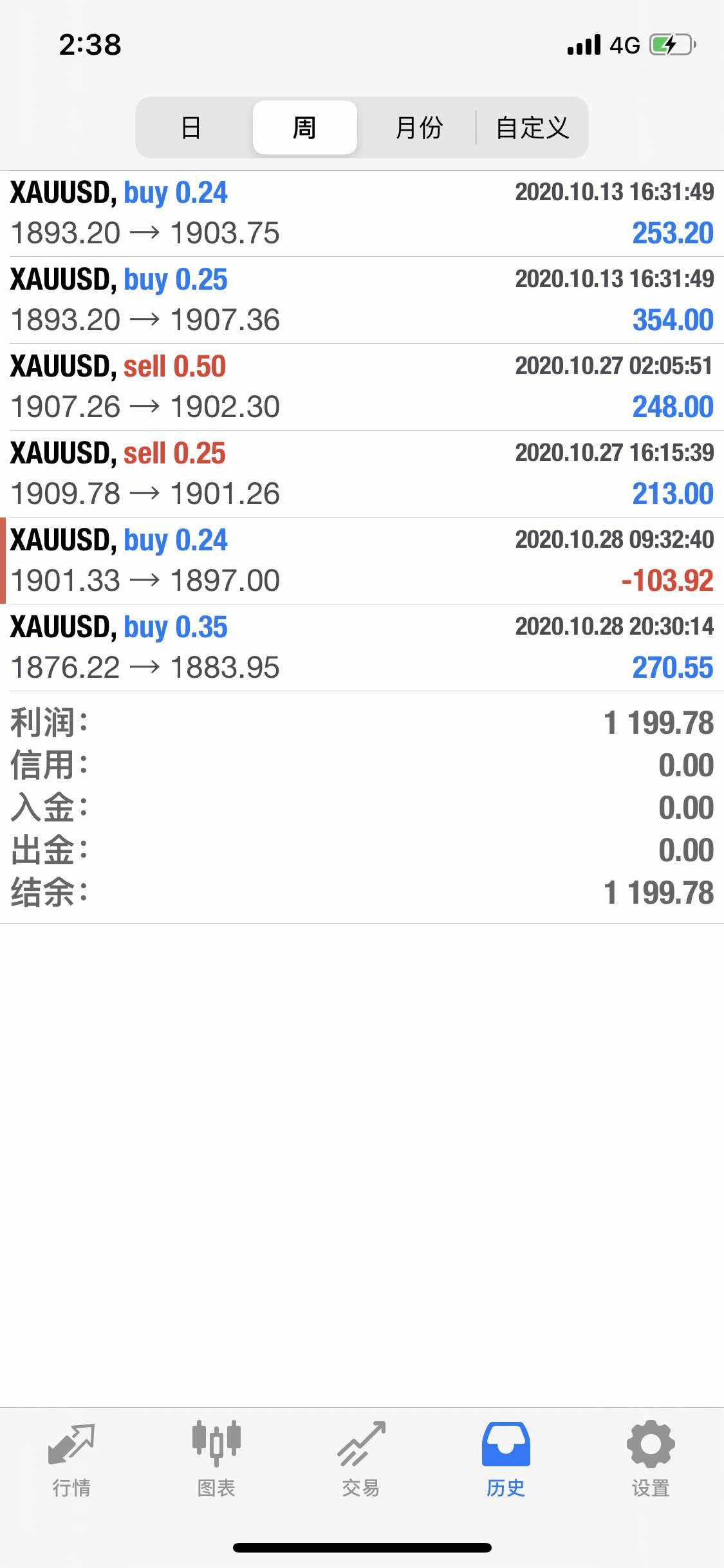The image size is (724, 1568).
Task: Go to the 行情 quotes tab
Action: [71, 1461]
